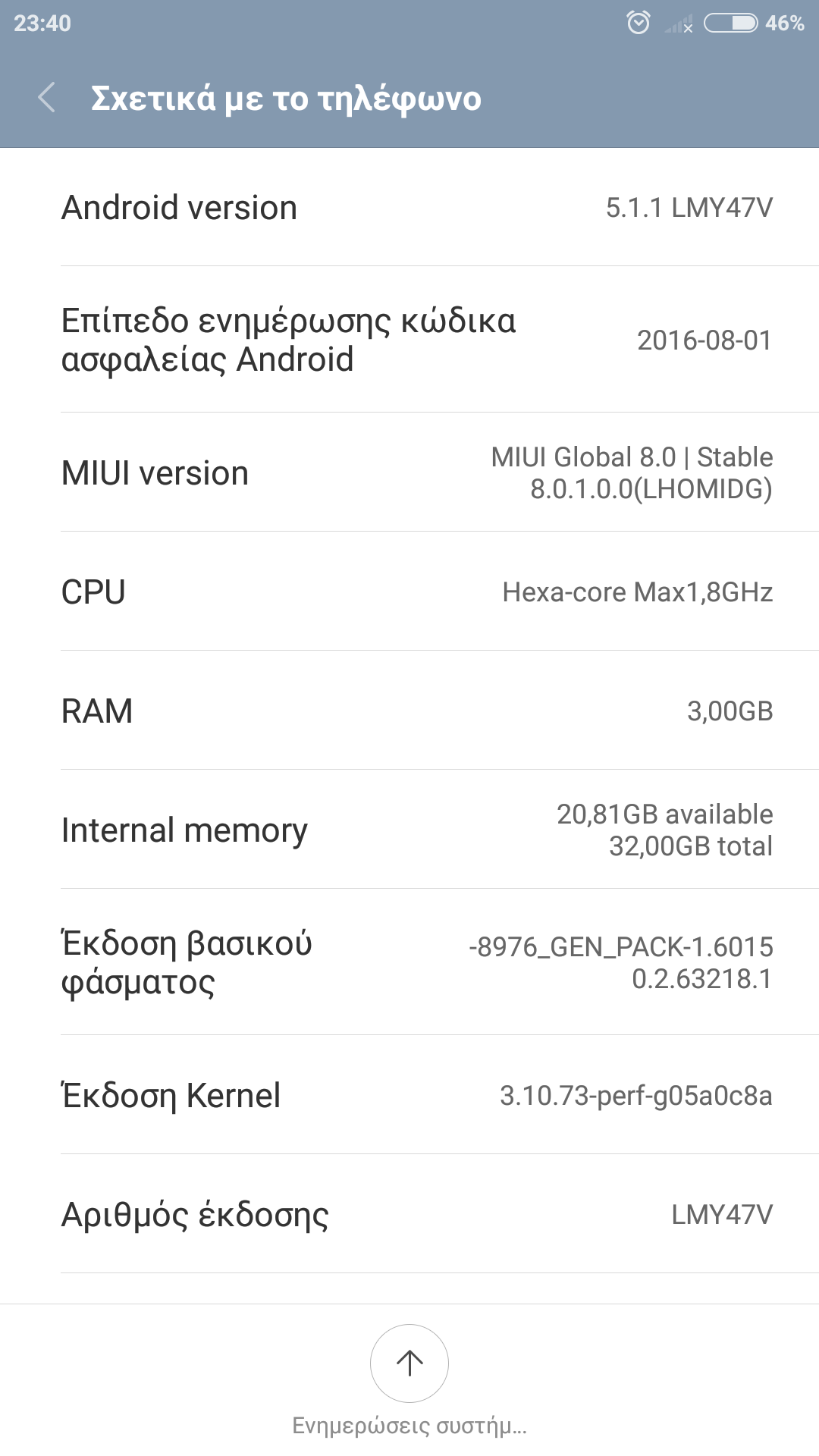
Task: Open Ενημερώσεις συστήματος system updates button
Action: 409,1363
